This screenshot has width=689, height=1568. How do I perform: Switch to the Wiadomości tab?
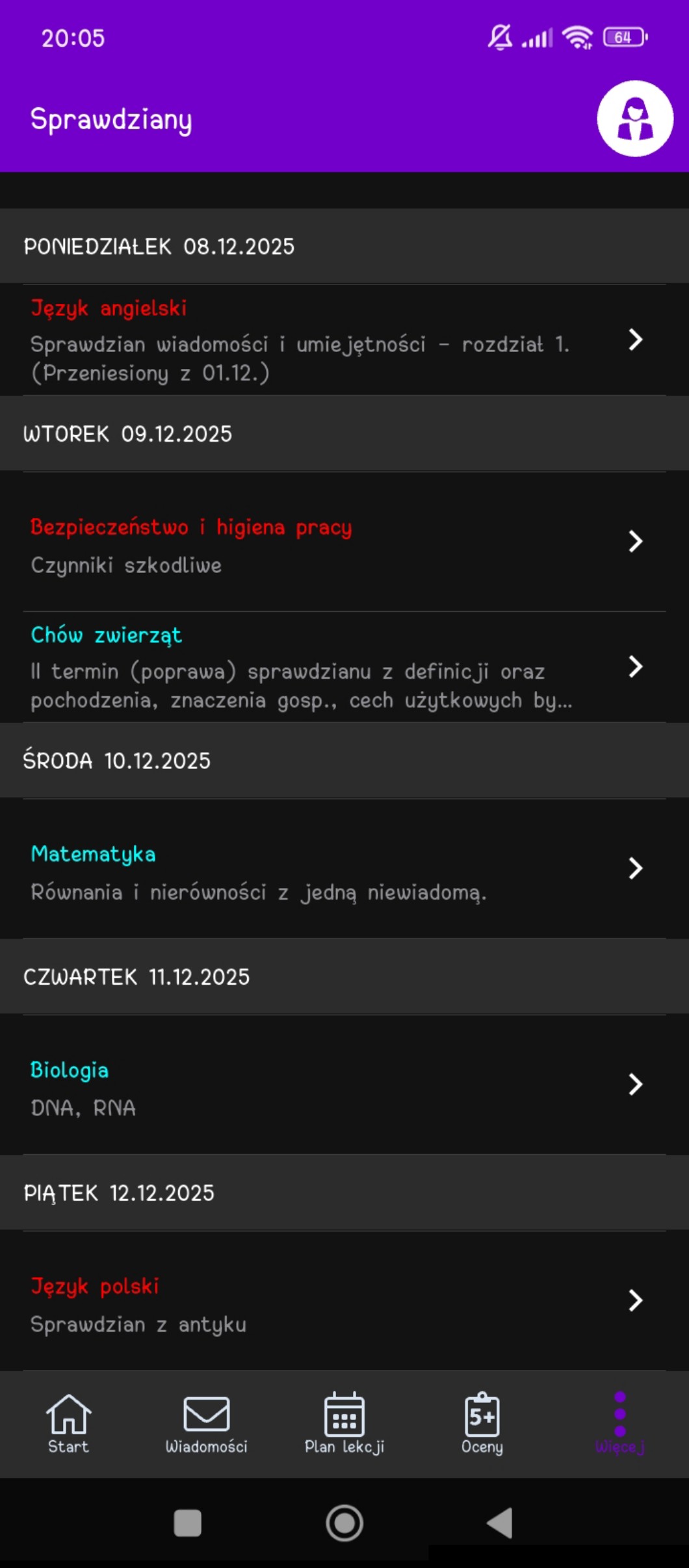(x=206, y=1424)
